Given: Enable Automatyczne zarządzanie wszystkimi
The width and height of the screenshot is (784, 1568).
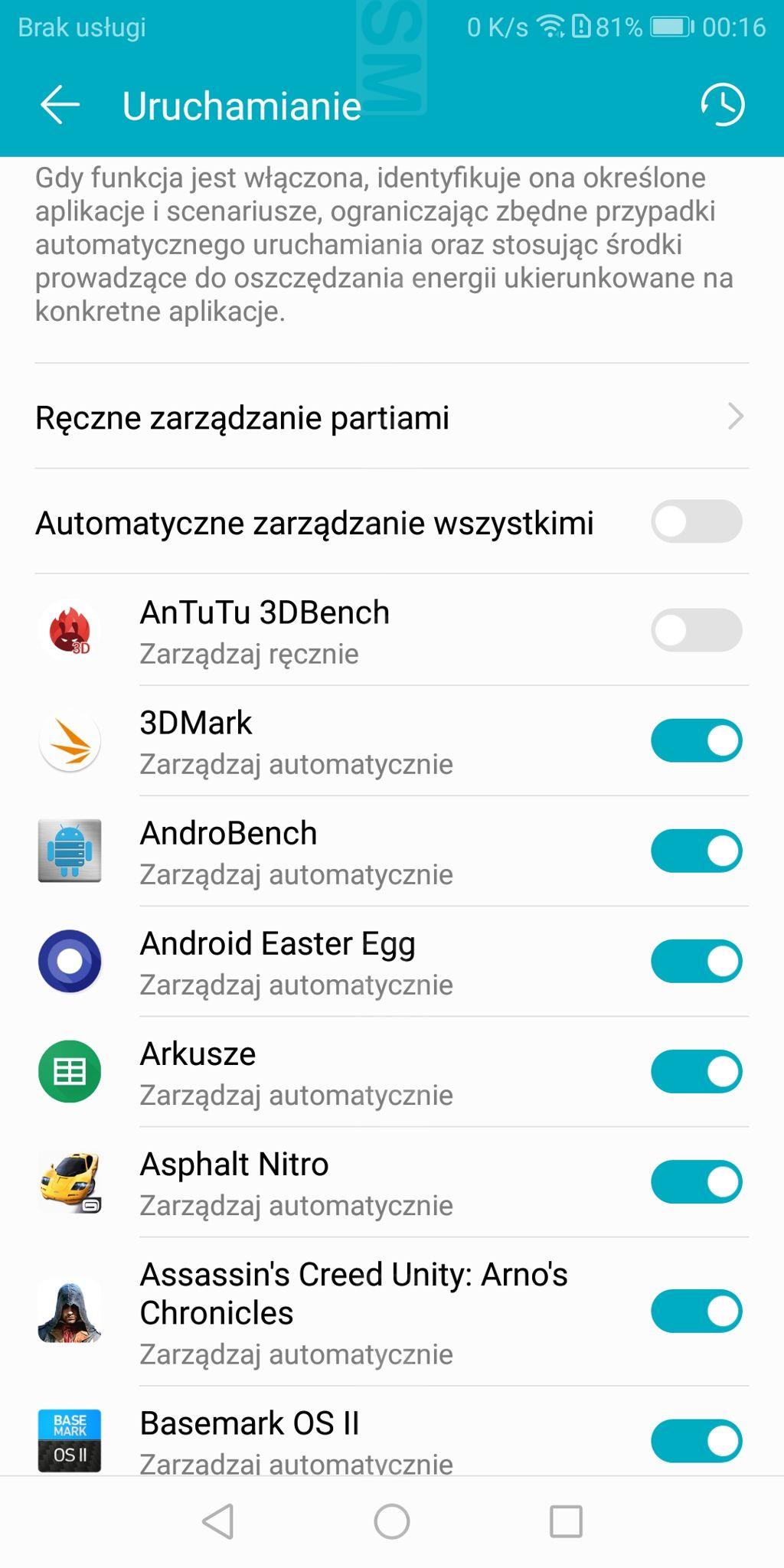Looking at the screenshot, I should click(x=696, y=522).
